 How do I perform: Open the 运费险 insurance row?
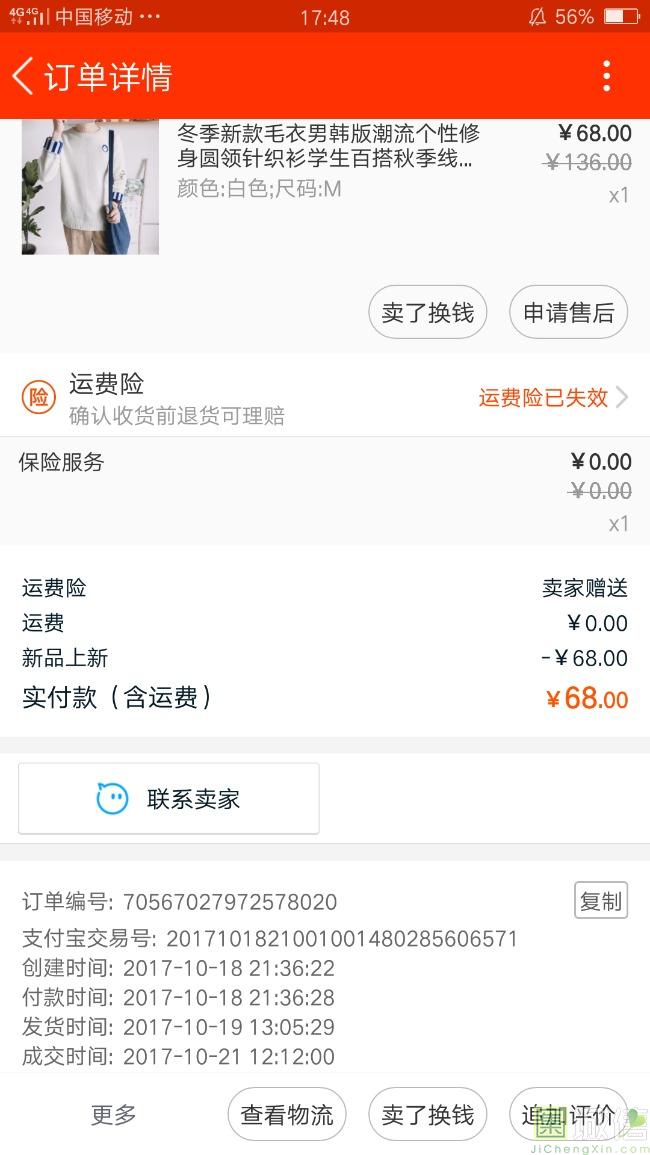pyautogui.click(x=325, y=397)
